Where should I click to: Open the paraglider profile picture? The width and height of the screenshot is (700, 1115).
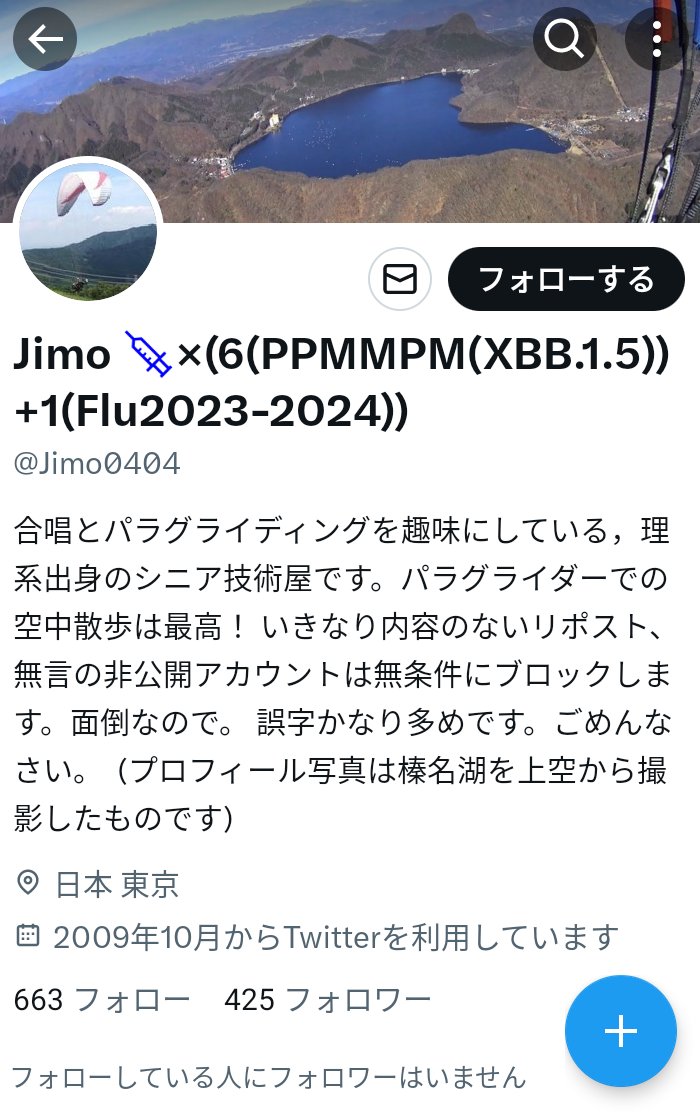pos(88,230)
